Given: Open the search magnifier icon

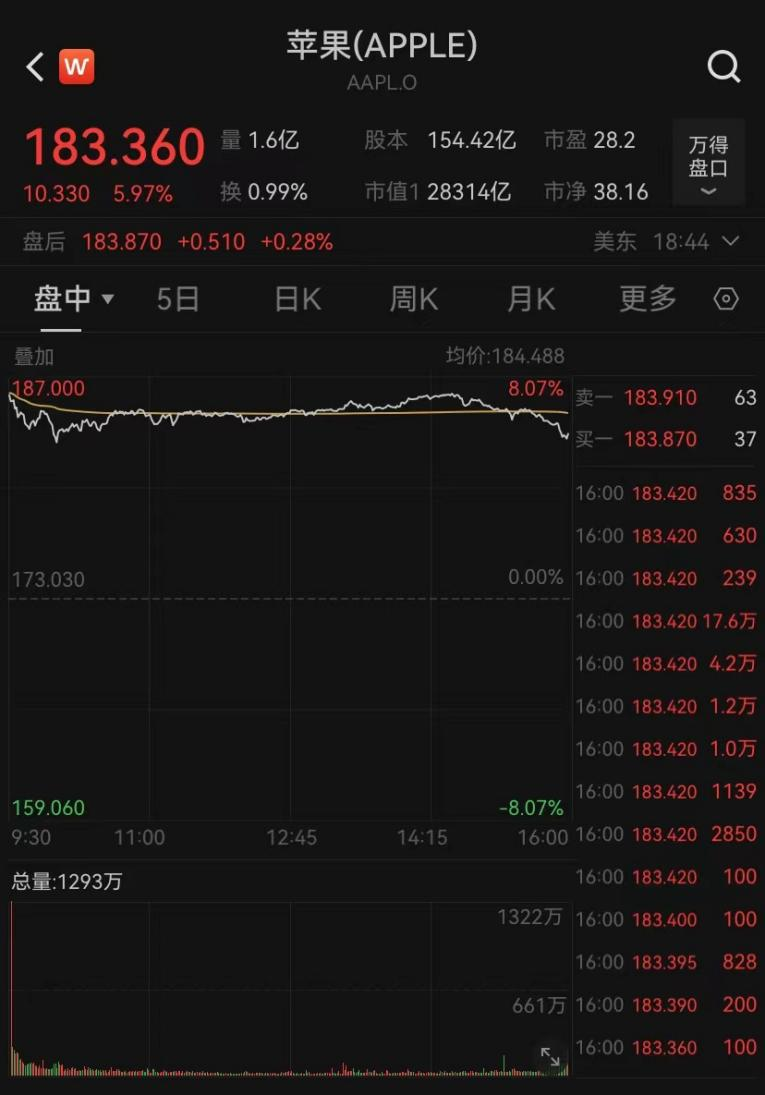Looking at the screenshot, I should point(723,67).
